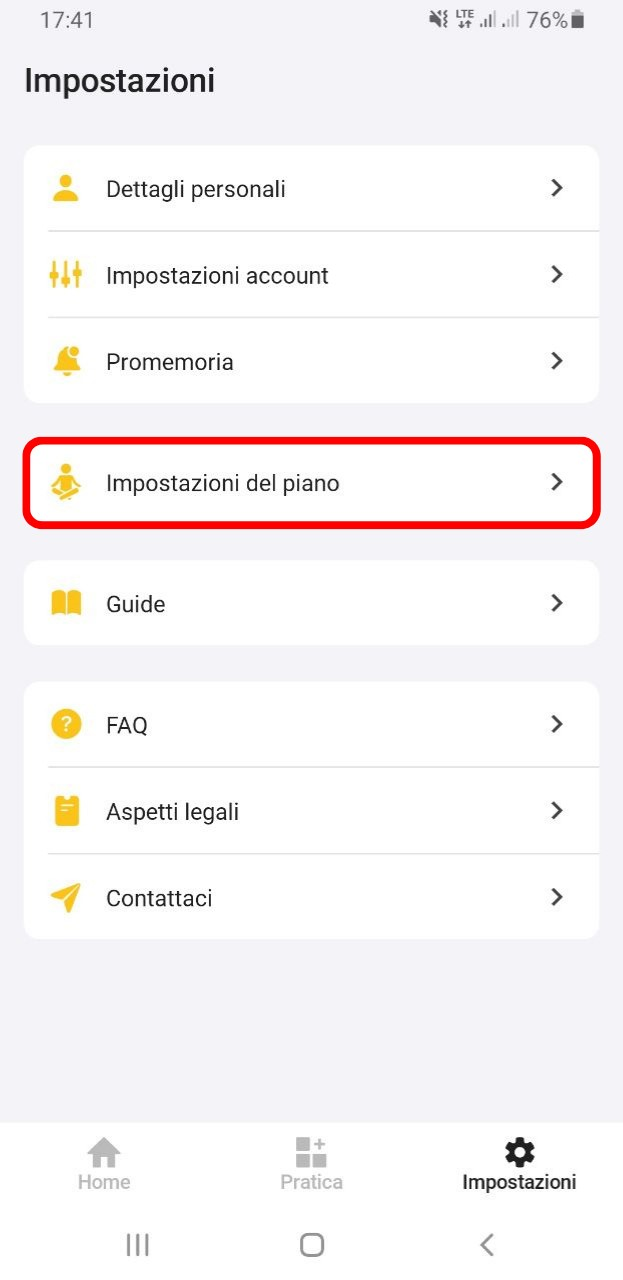Open Impostazioni del piano
623x1280 pixels.
[311, 482]
